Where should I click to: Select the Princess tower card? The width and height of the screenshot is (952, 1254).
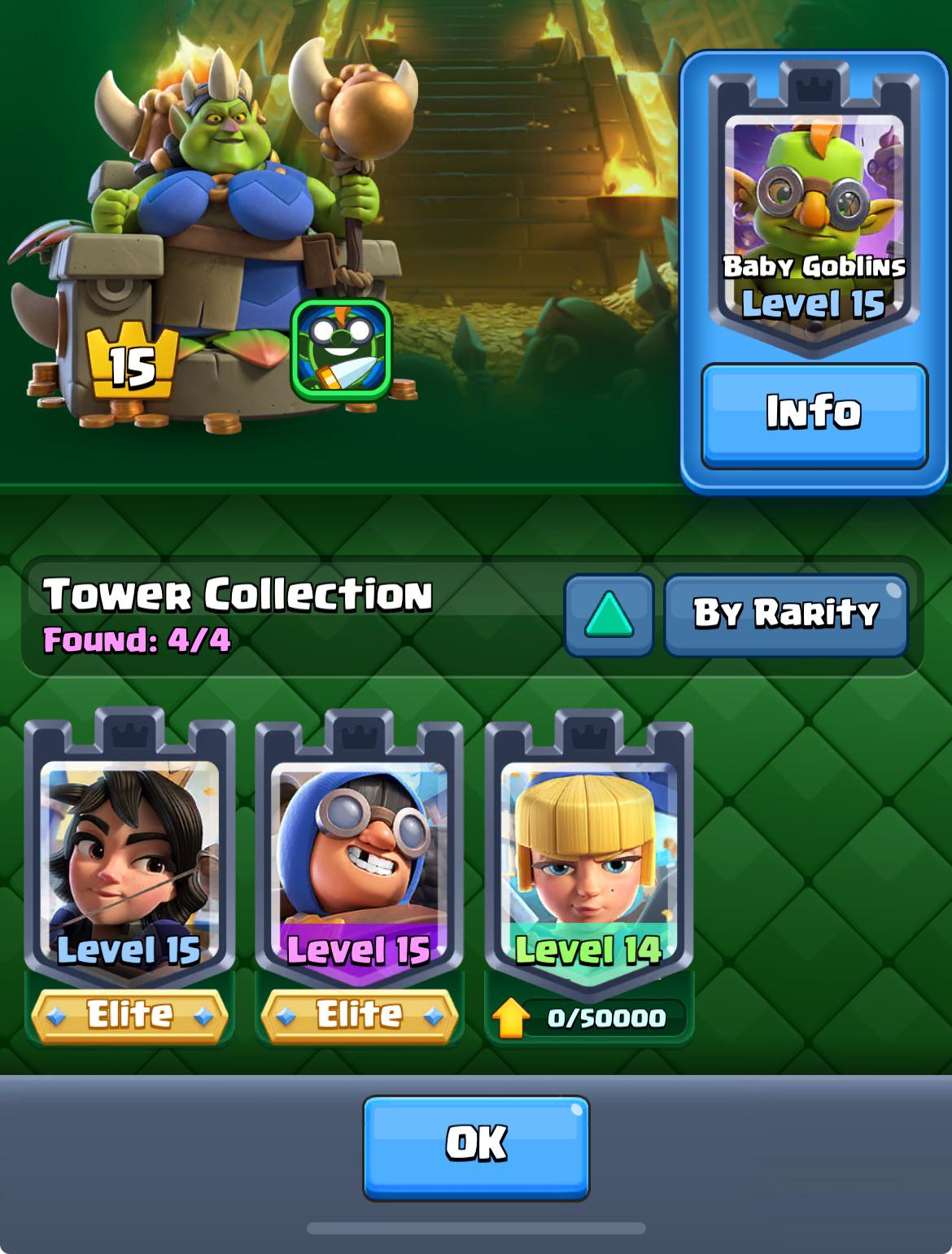tap(129, 854)
